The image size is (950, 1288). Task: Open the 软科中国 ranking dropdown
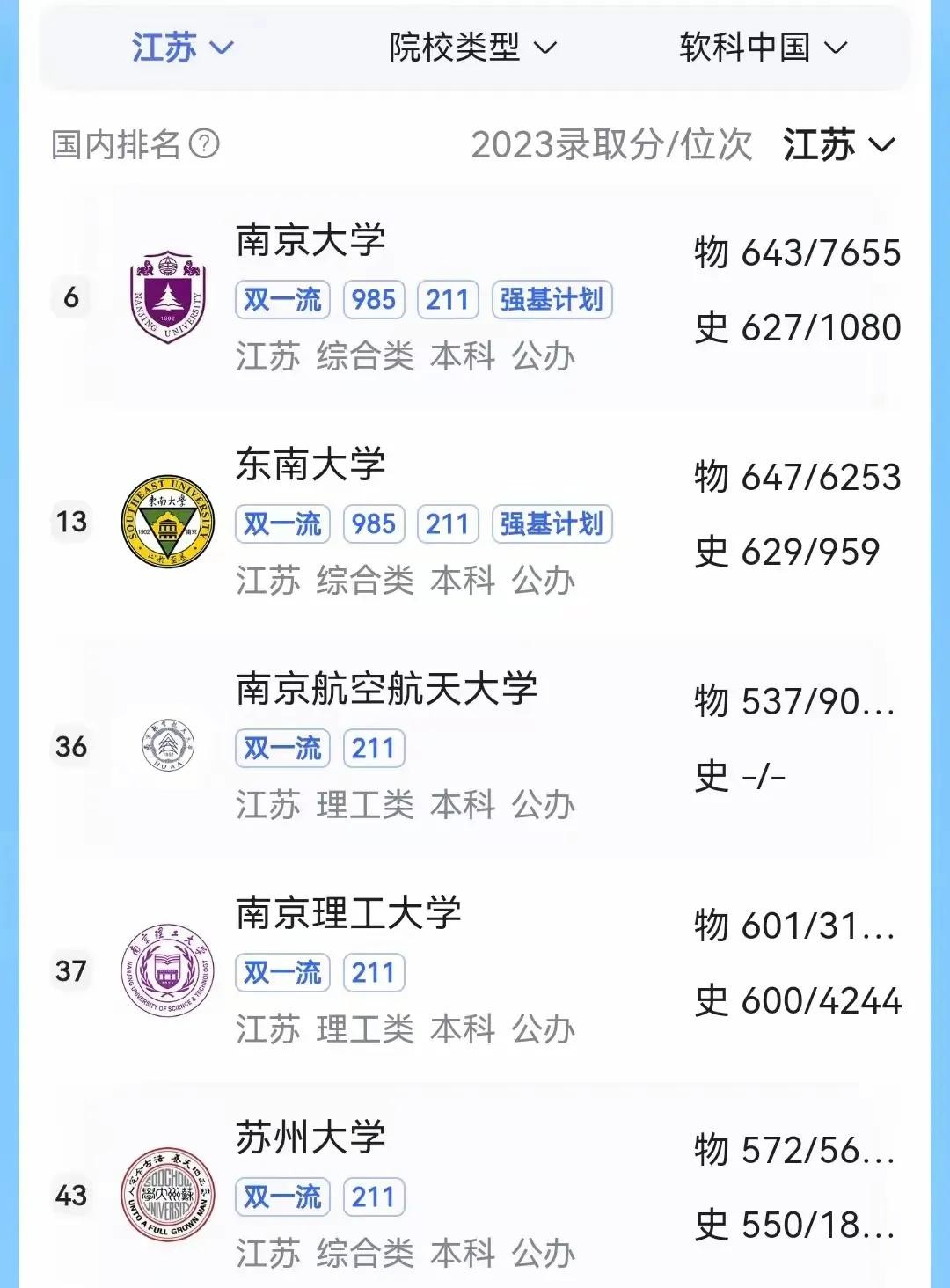coord(762,48)
